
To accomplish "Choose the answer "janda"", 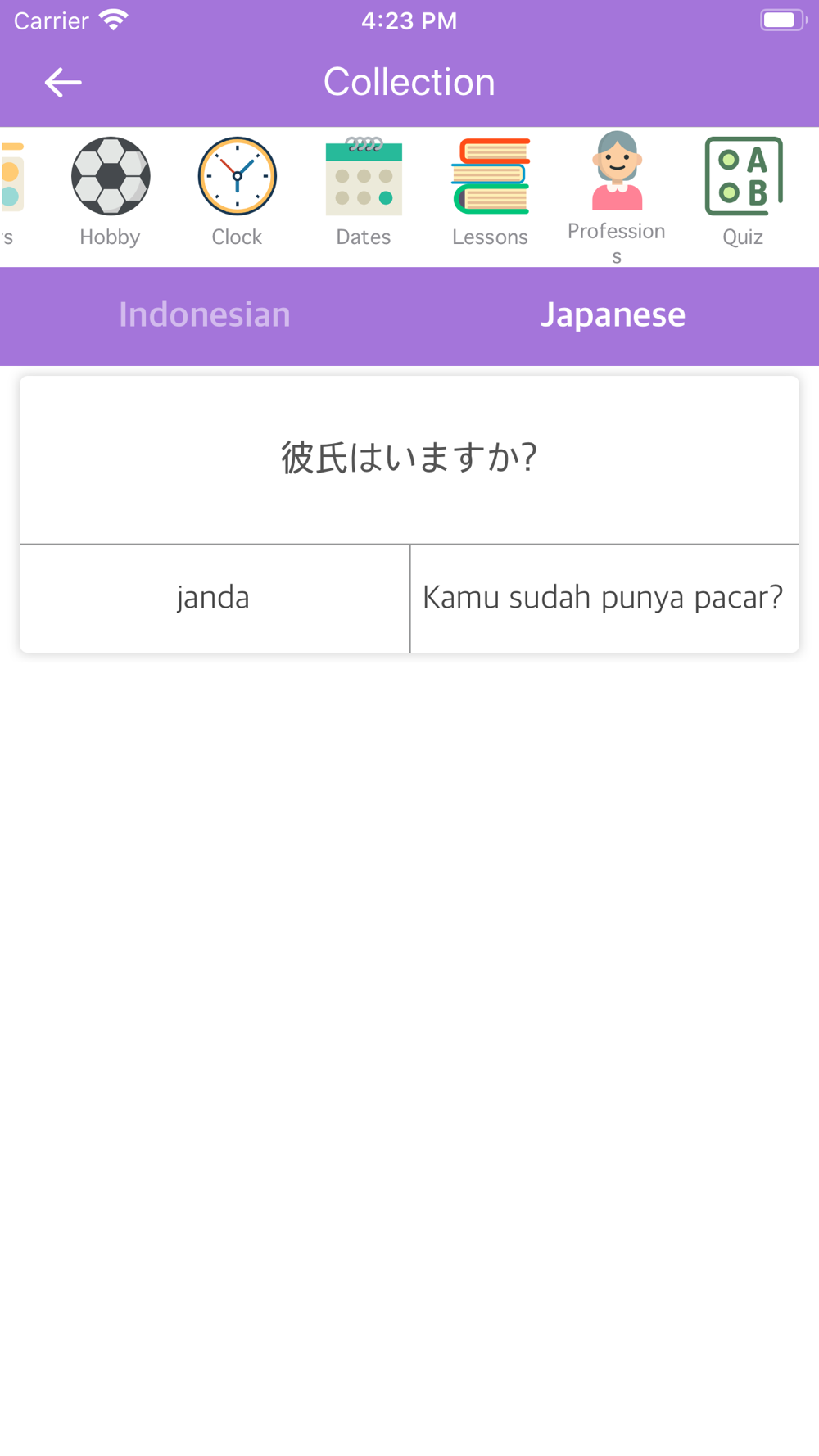I will [x=214, y=599].
